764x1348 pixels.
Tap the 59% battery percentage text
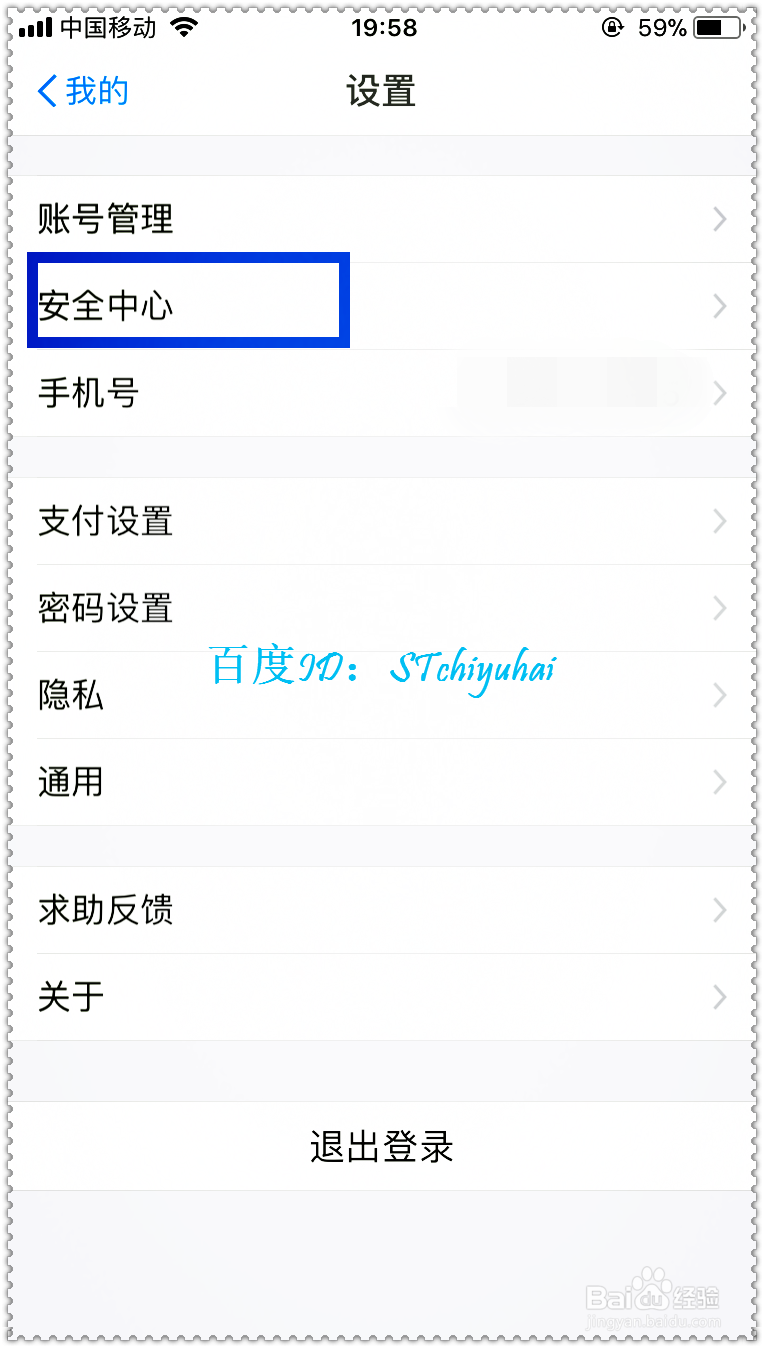pos(661,27)
